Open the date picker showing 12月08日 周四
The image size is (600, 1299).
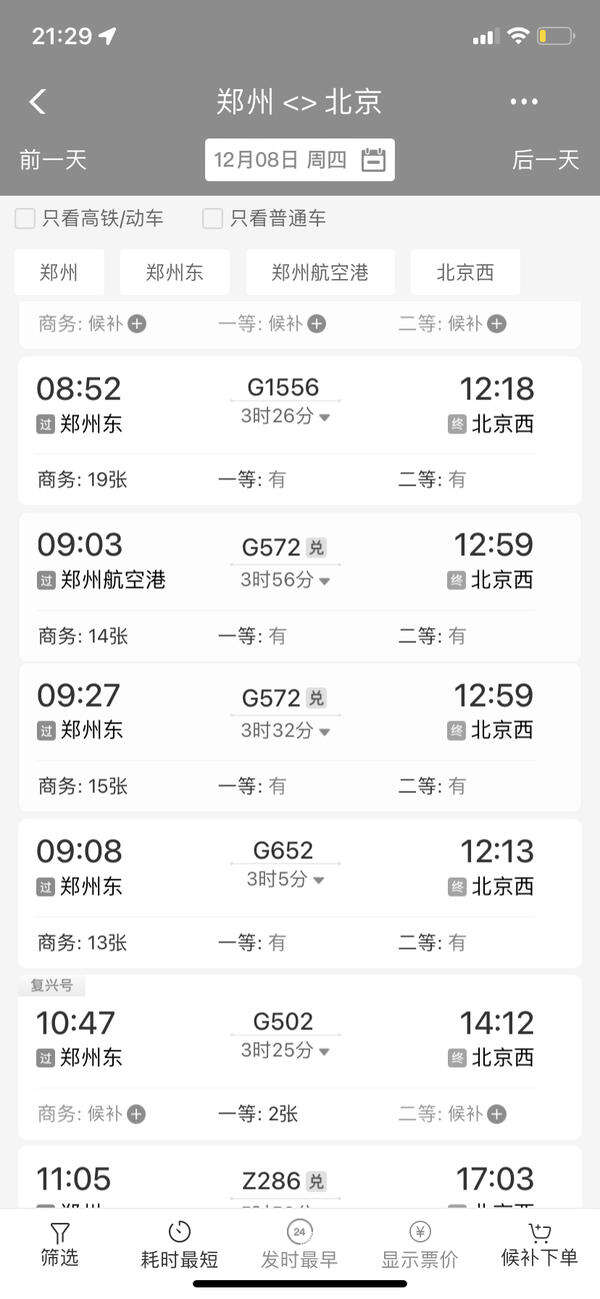pos(300,160)
